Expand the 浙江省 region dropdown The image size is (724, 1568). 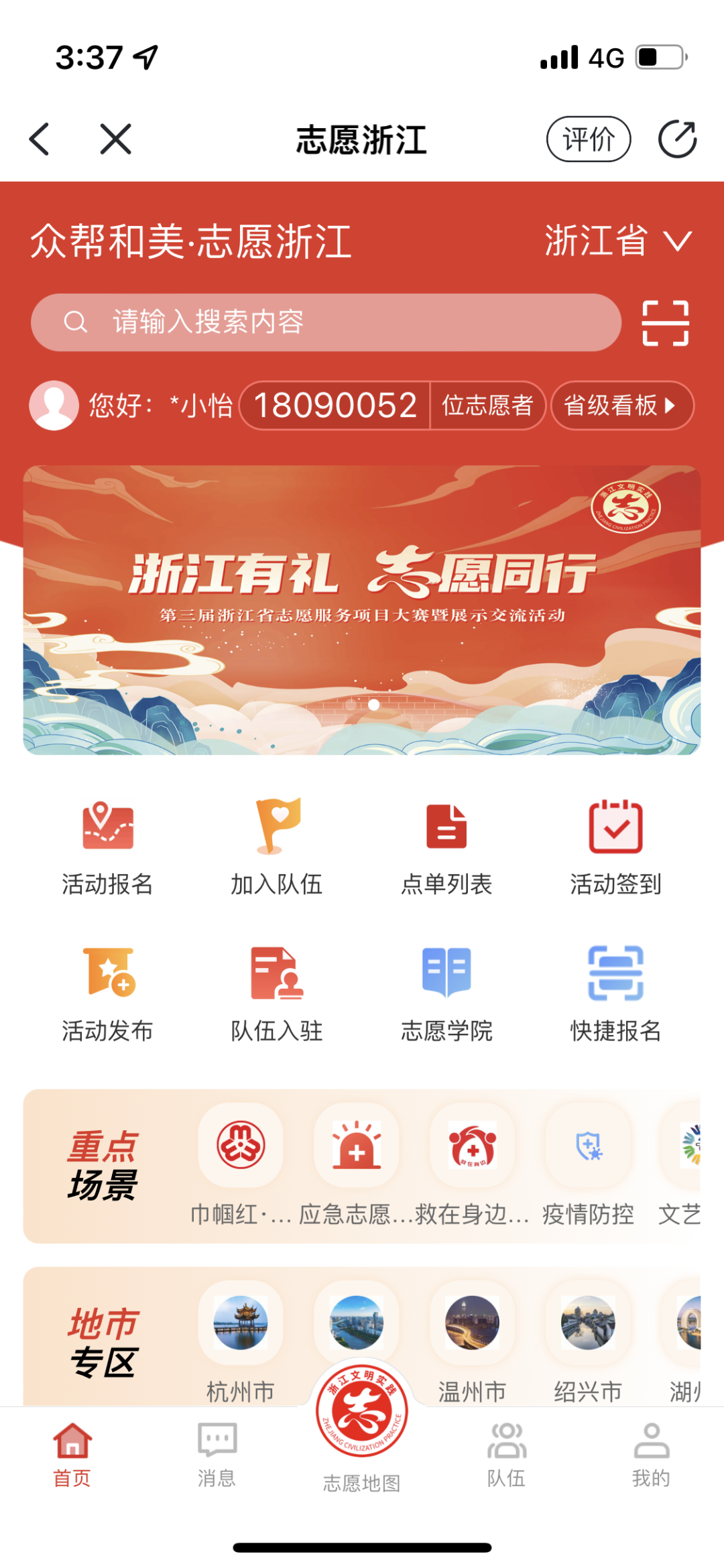(x=618, y=241)
